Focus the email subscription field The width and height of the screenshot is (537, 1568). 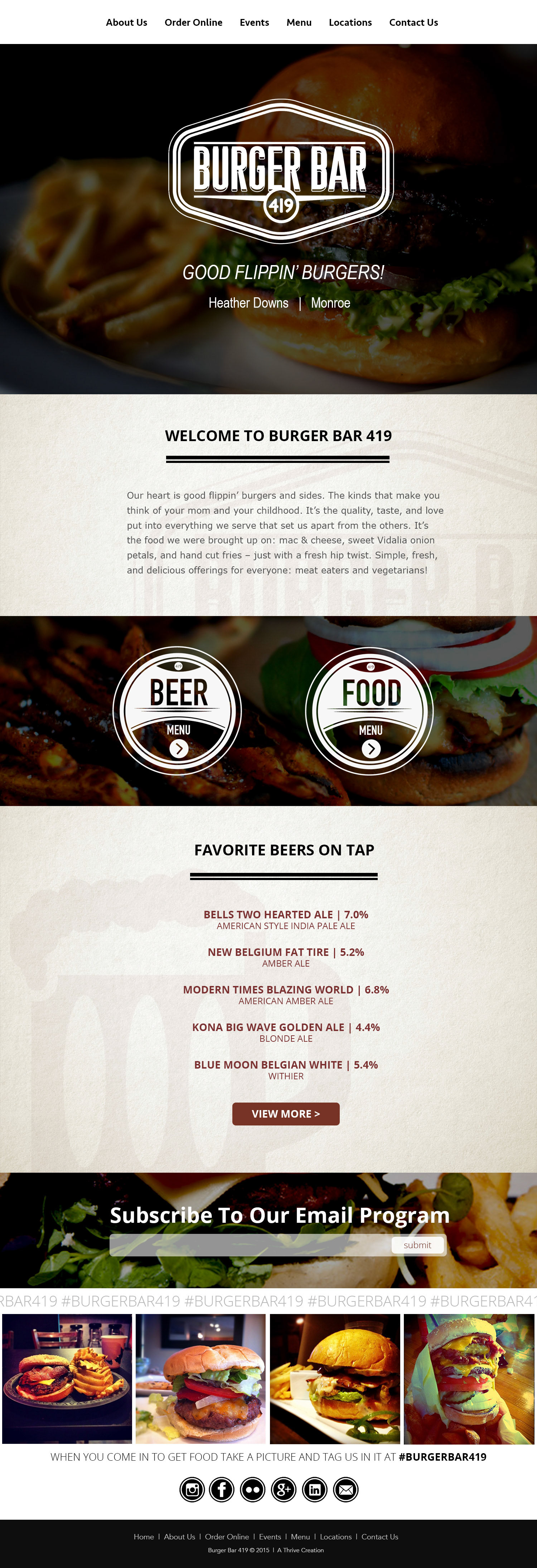click(x=250, y=1245)
